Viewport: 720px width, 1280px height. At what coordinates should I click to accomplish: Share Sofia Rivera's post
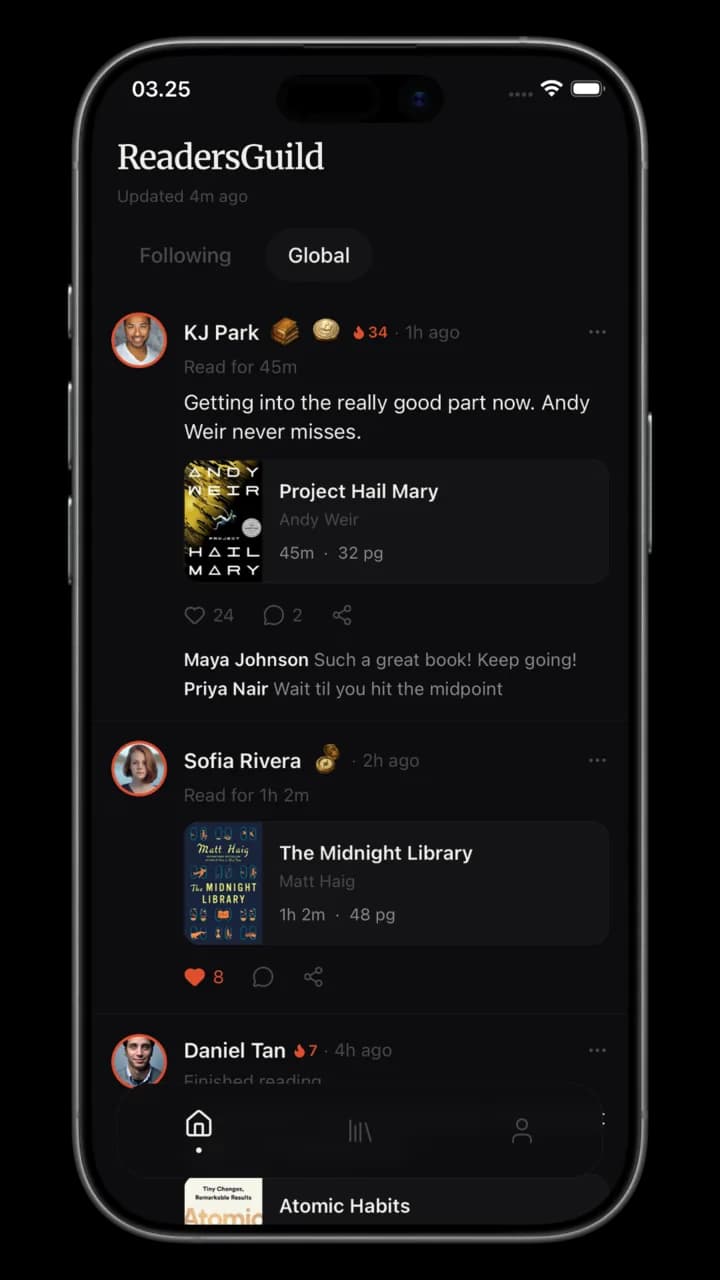coord(313,977)
